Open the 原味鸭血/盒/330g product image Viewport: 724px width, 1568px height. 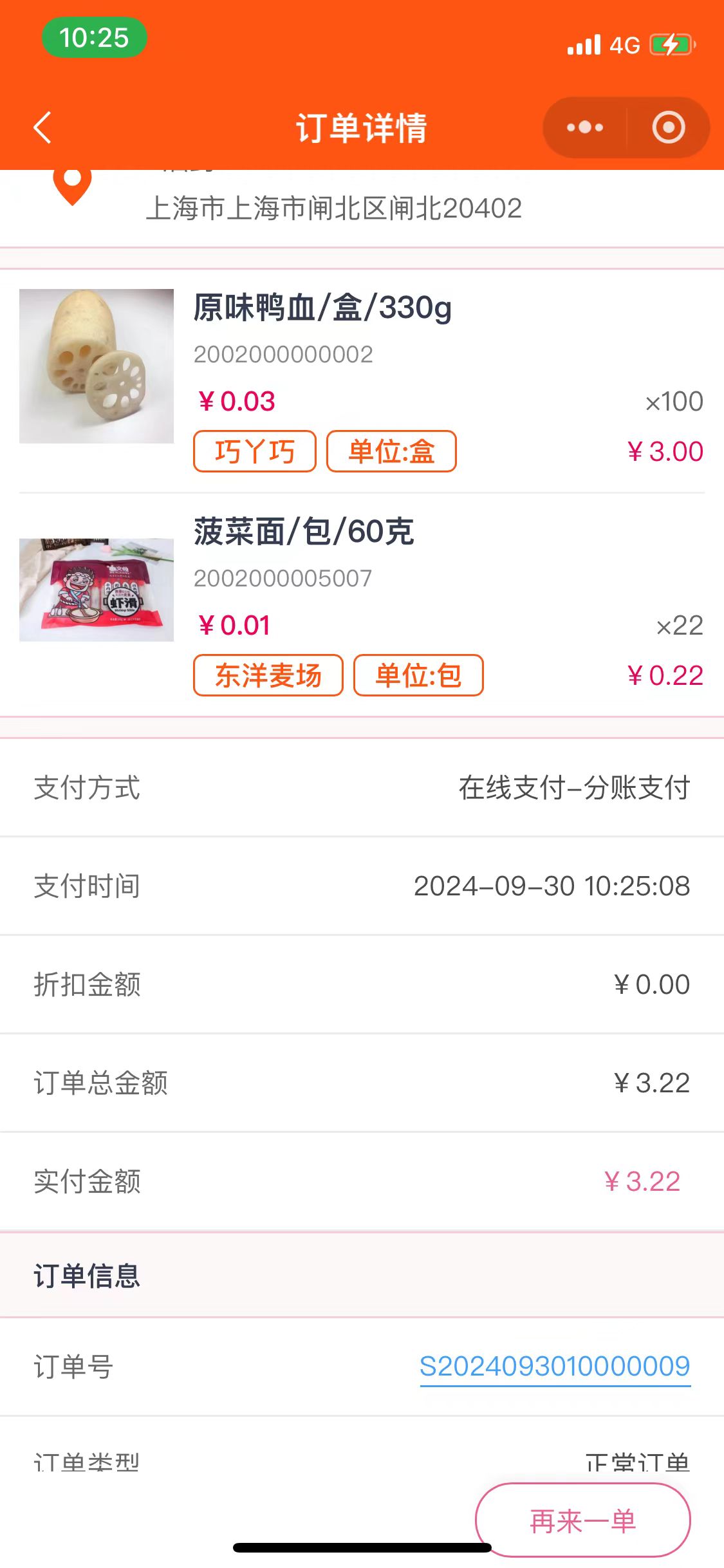coord(97,366)
